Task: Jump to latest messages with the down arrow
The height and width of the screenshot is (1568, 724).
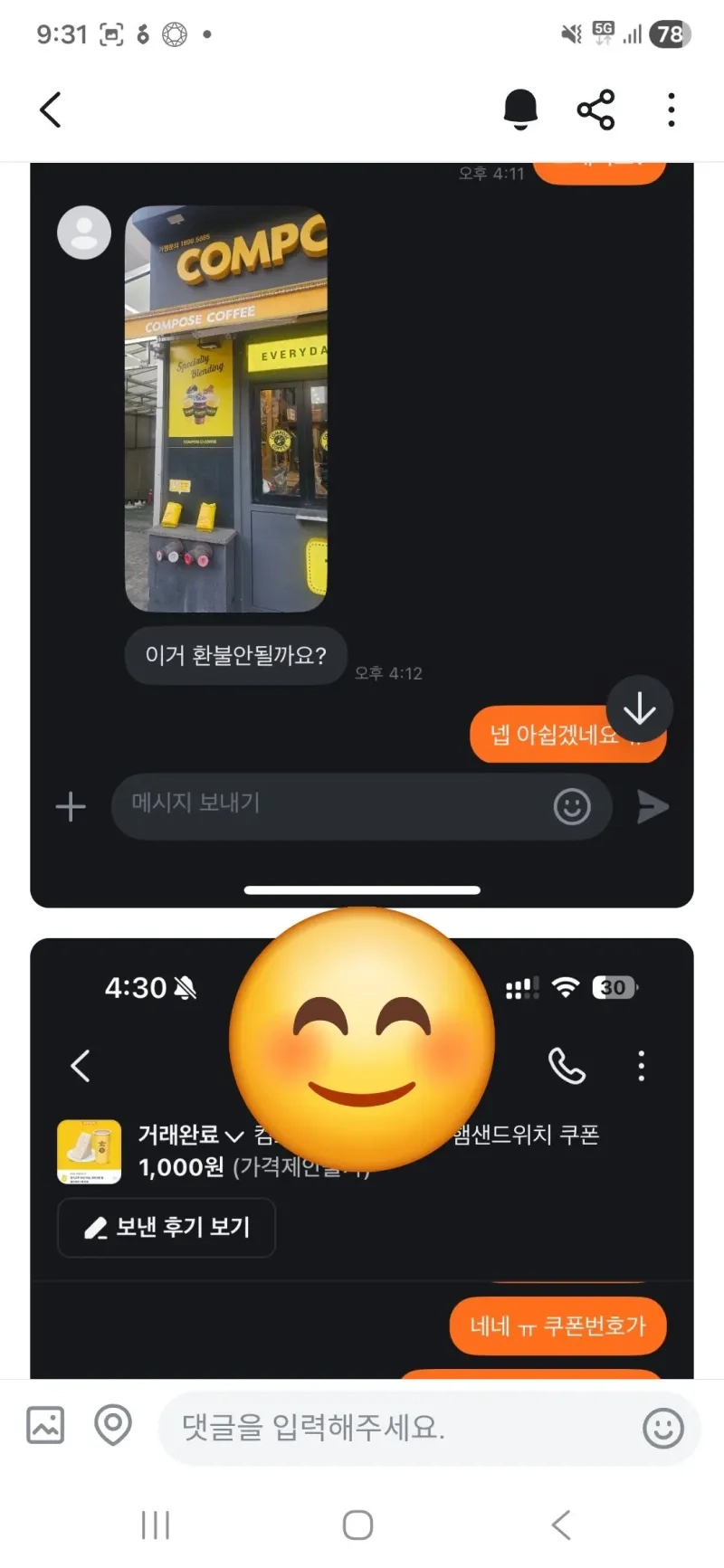Action: pos(640,708)
